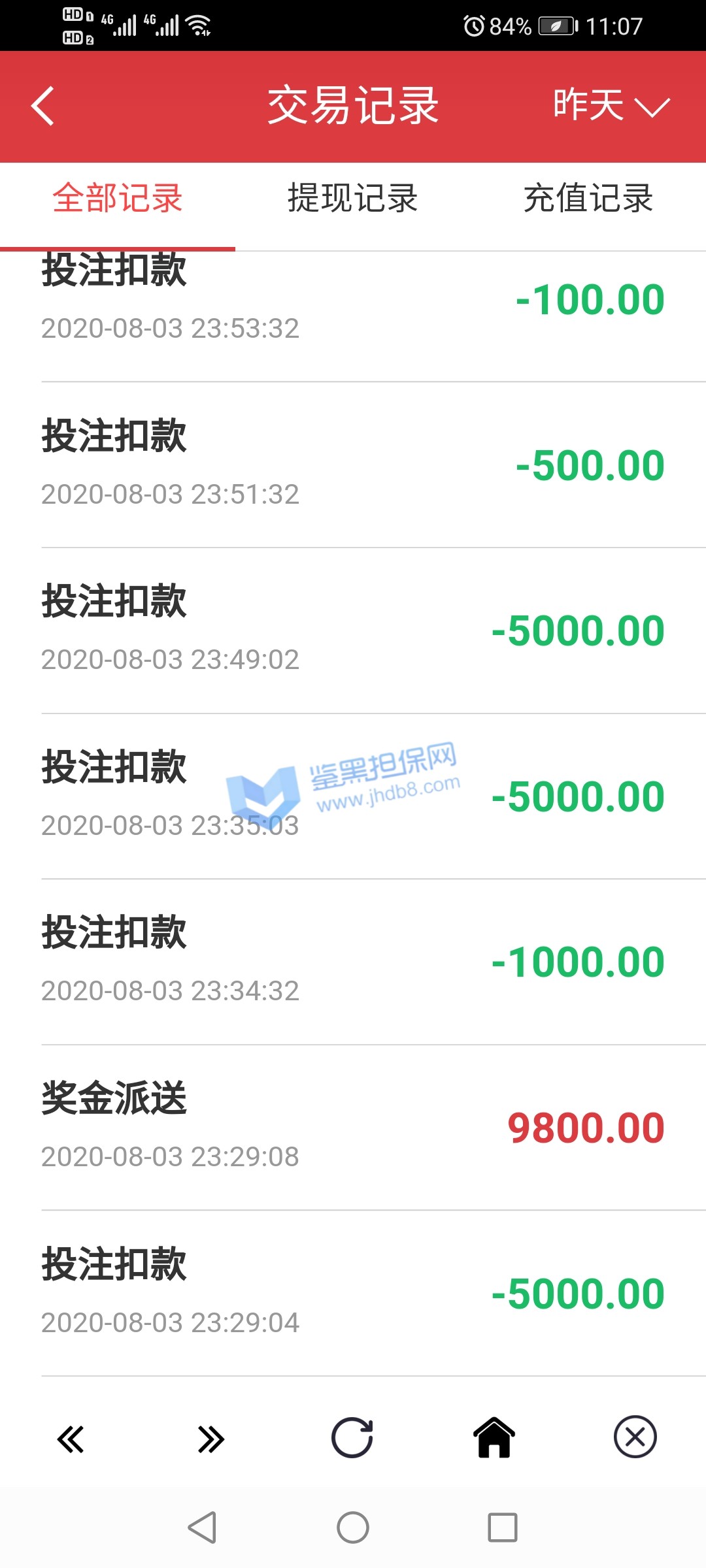The height and width of the screenshot is (1568, 706).
Task: Switch to 全部记录 tab
Action: click(x=118, y=199)
